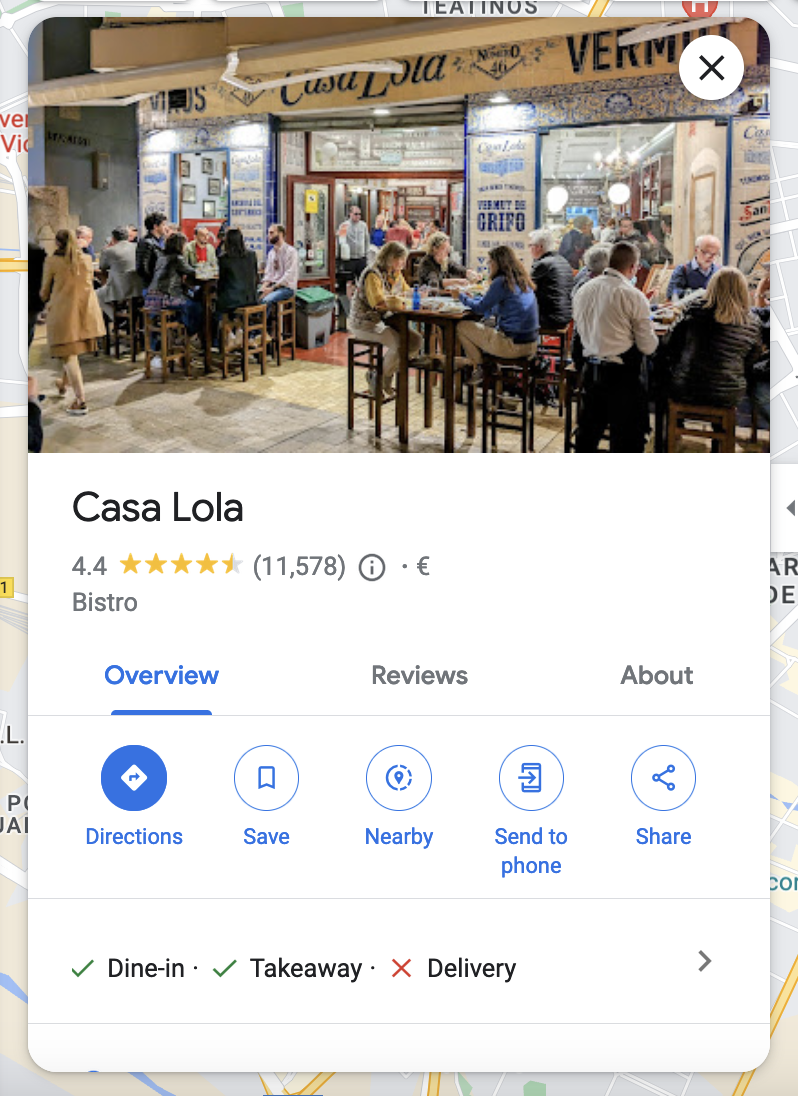The image size is (798, 1096).
Task: Search nearby Casa Lola
Action: (398, 778)
